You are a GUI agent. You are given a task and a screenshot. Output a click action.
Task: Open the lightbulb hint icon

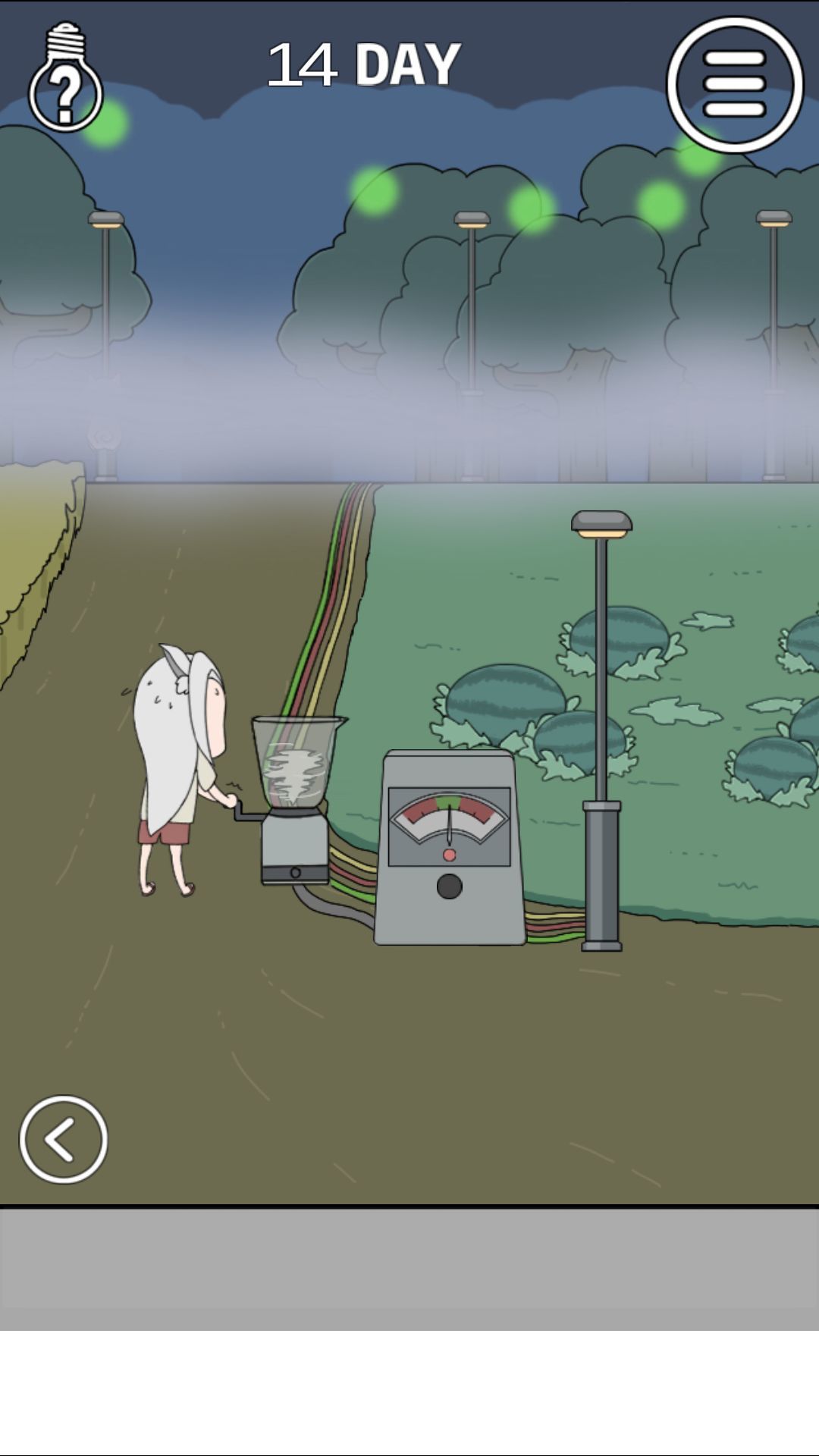click(x=65, y=77)
